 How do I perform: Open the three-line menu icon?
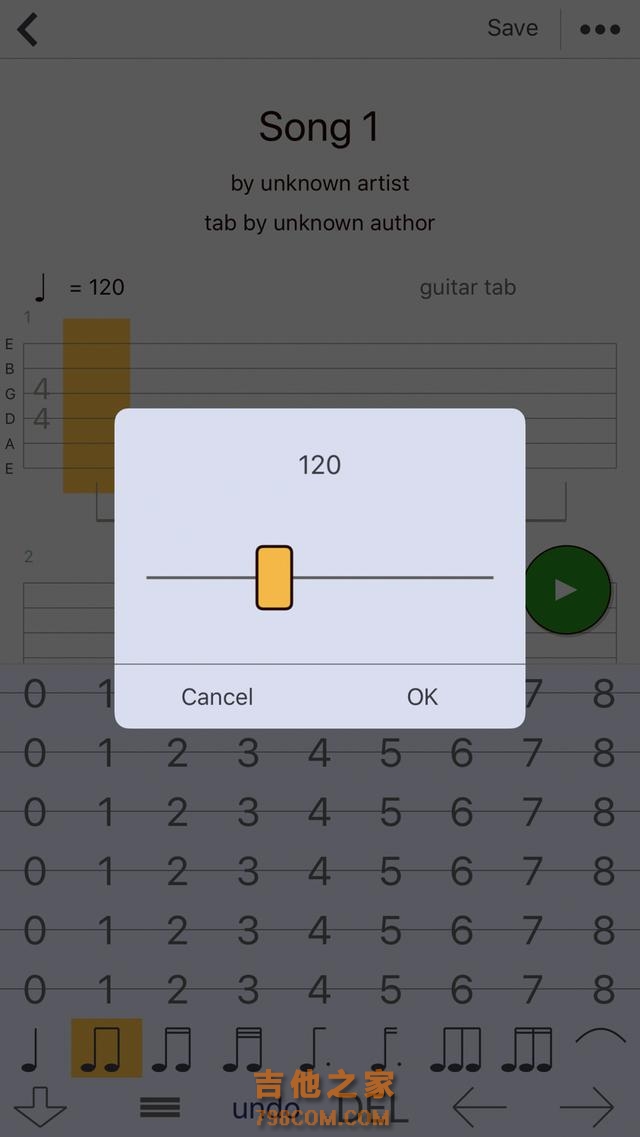[x=160, y=1107]
